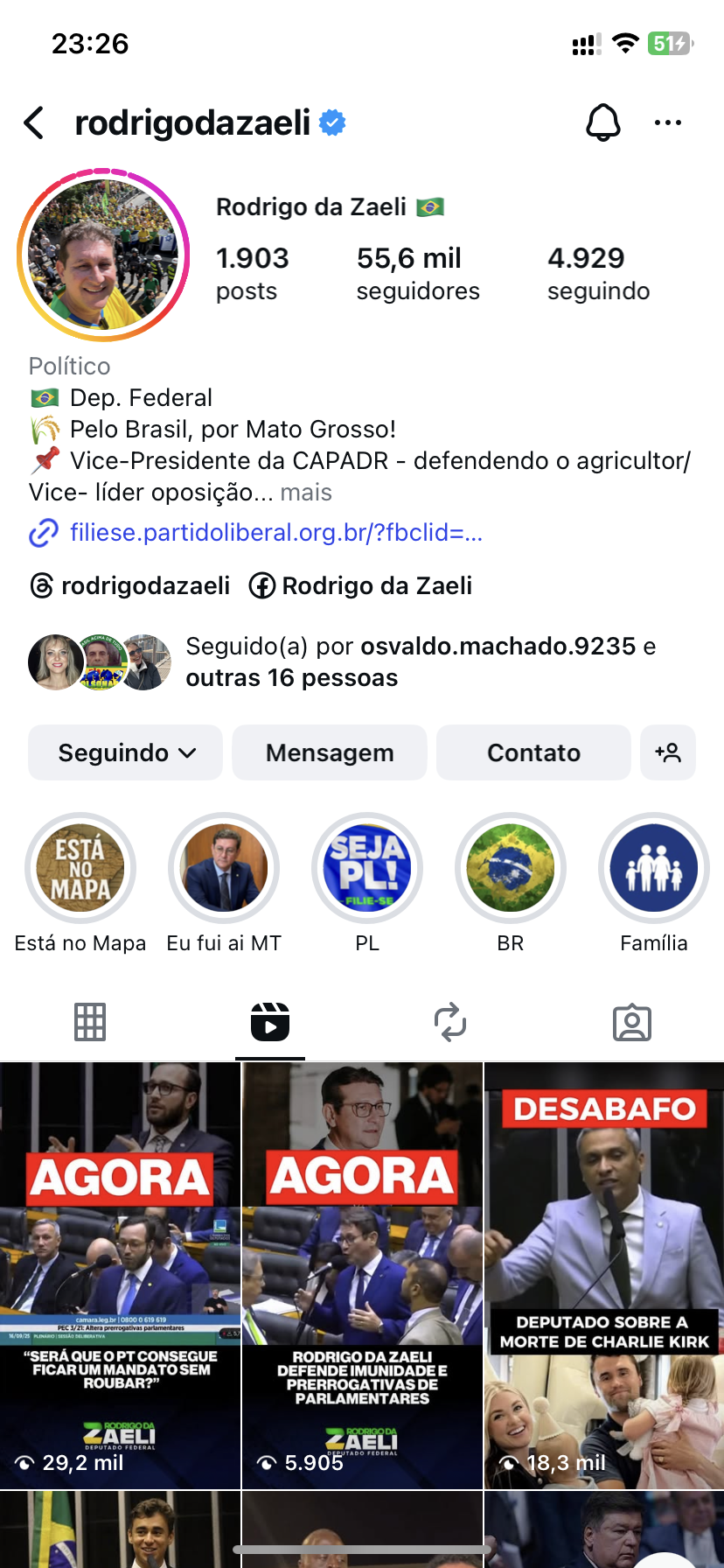Show suggested accounts with add-person icon
Image resolution: width=724 pixels, height=1568 pixels.
click(668, 752)
